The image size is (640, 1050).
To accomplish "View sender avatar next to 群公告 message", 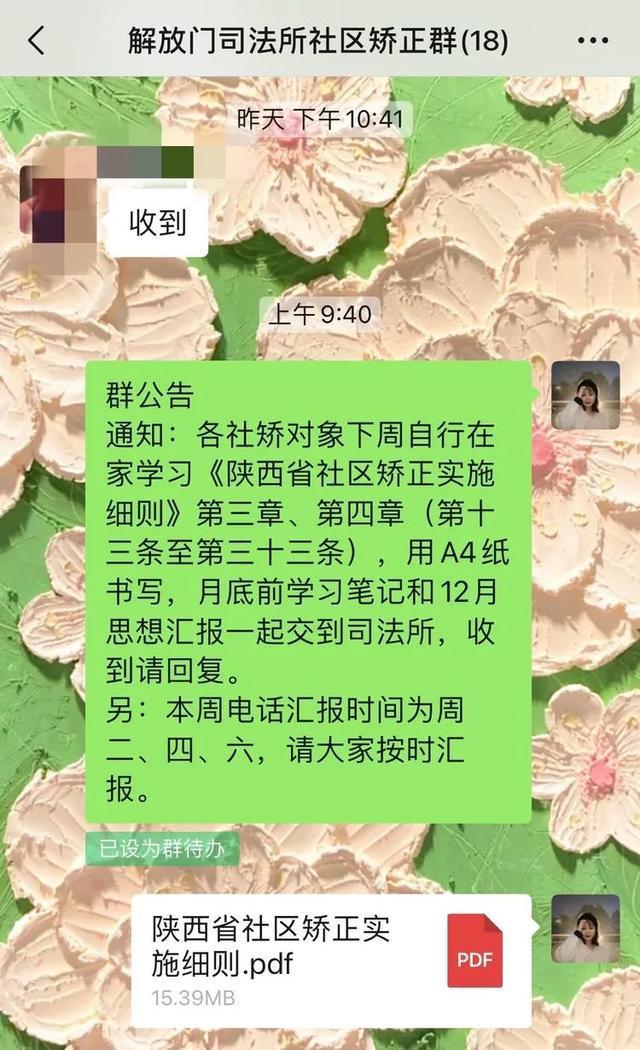I will (x=585, y=395).
